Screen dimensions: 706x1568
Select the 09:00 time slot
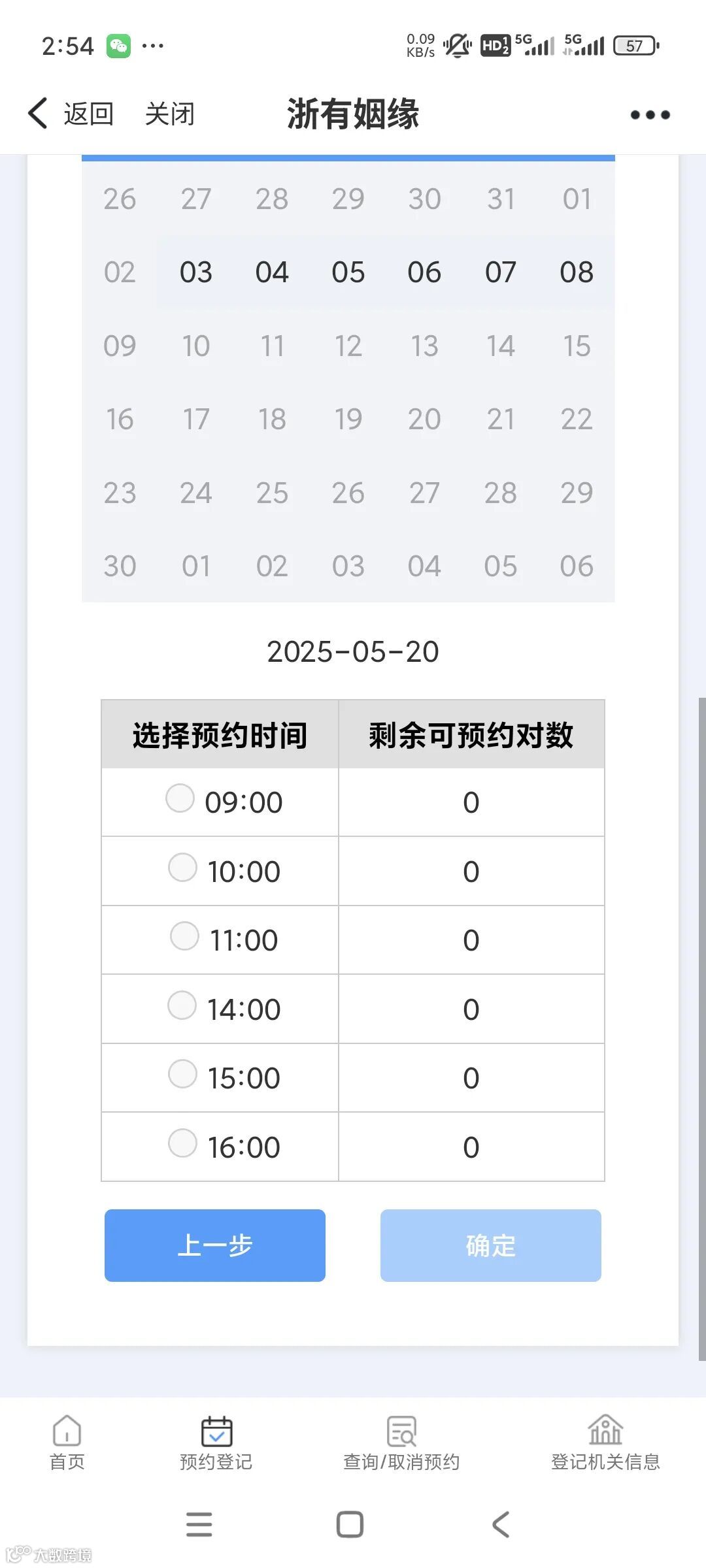180,798
